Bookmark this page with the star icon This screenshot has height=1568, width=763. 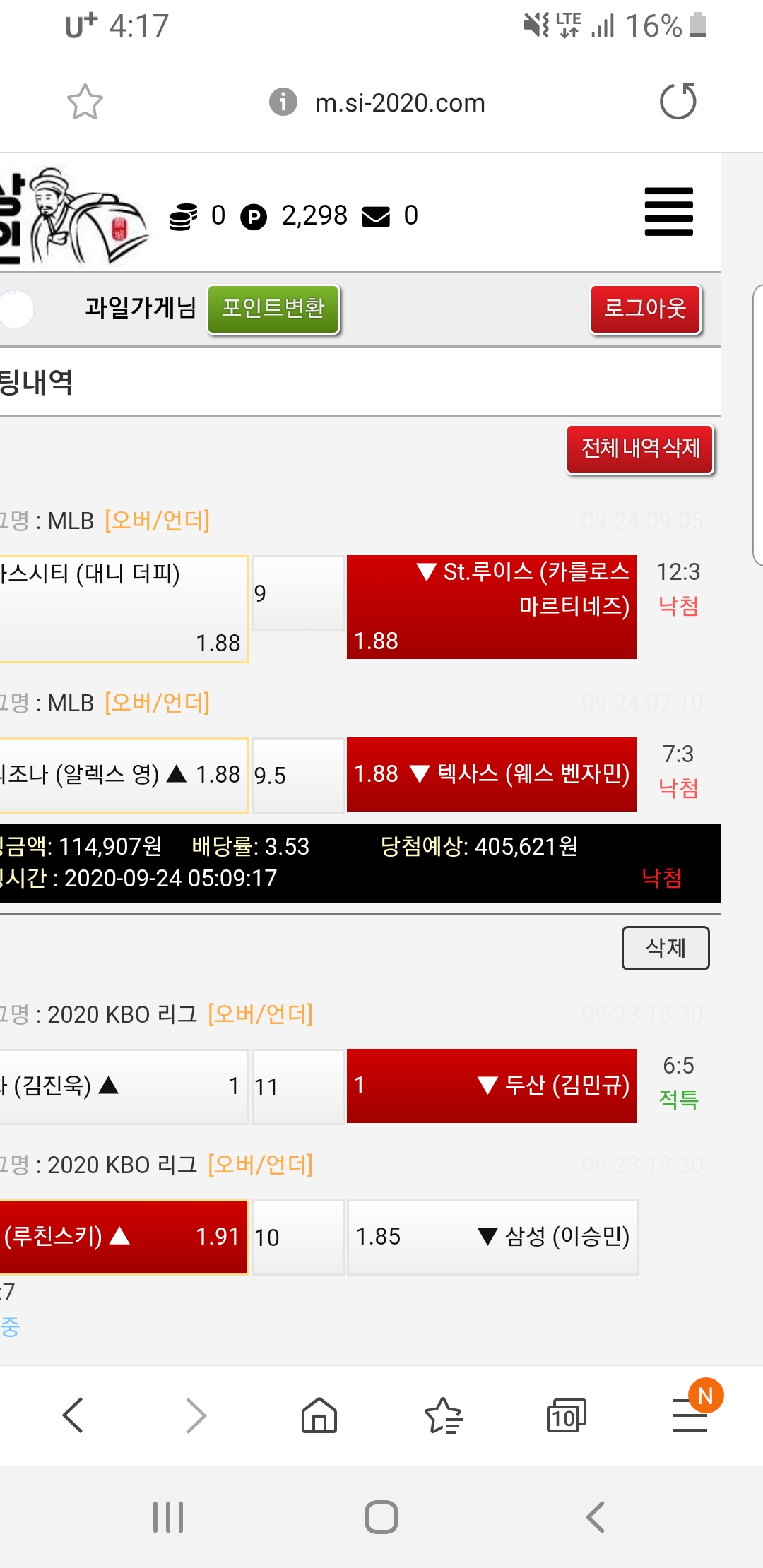(85, 102)
